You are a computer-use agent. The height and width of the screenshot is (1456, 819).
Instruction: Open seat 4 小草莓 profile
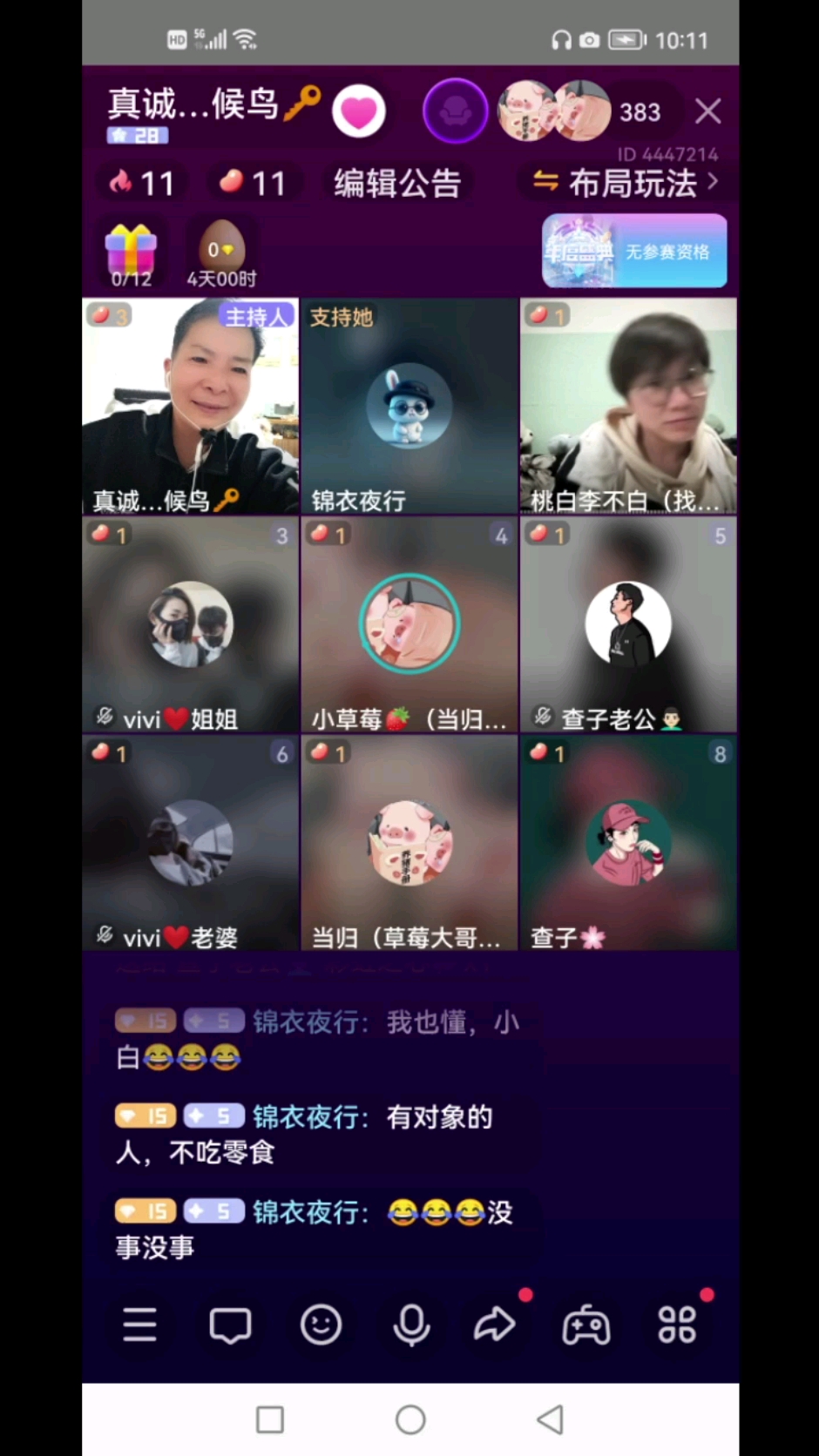click(409, 624)
